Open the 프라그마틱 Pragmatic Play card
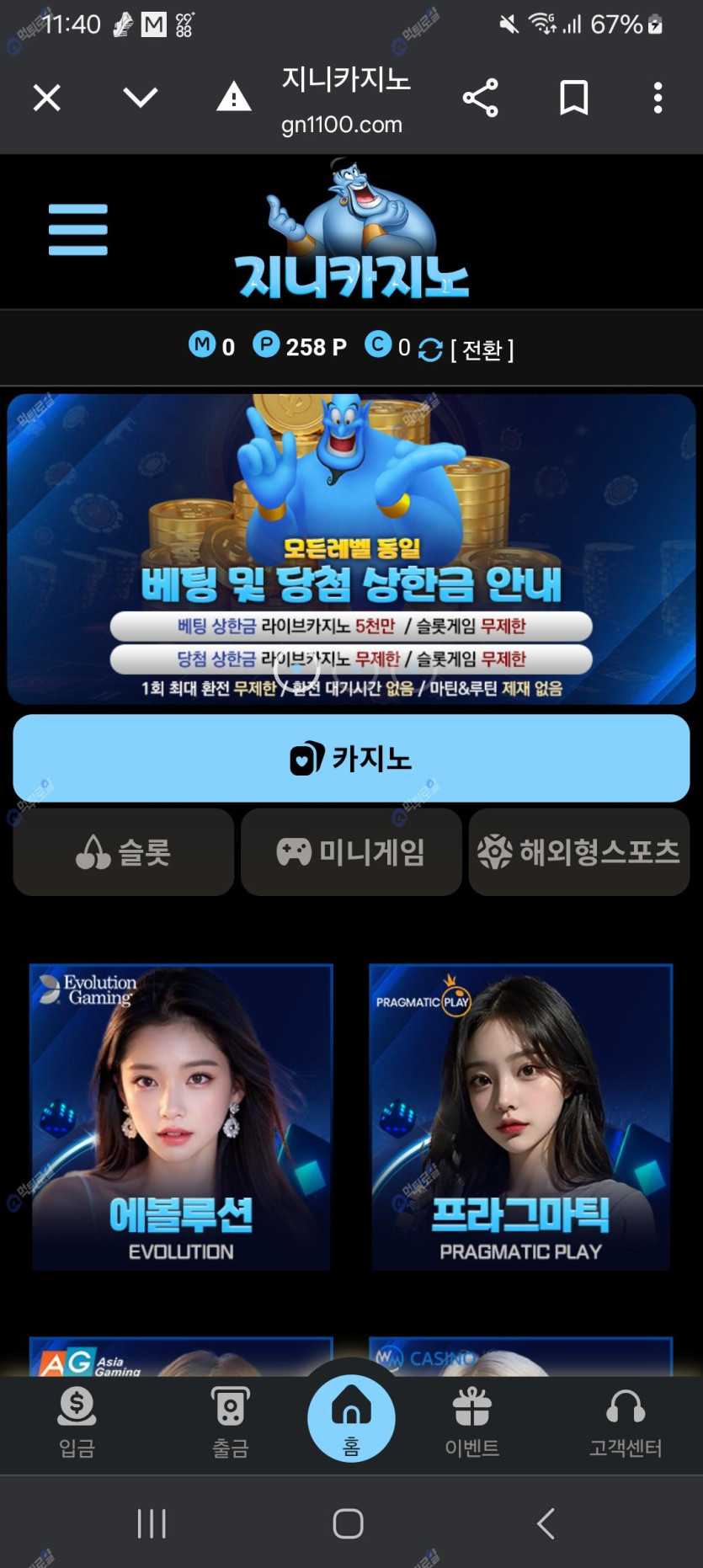The width and height of the screenshot is (703, 1568). 520,1117
